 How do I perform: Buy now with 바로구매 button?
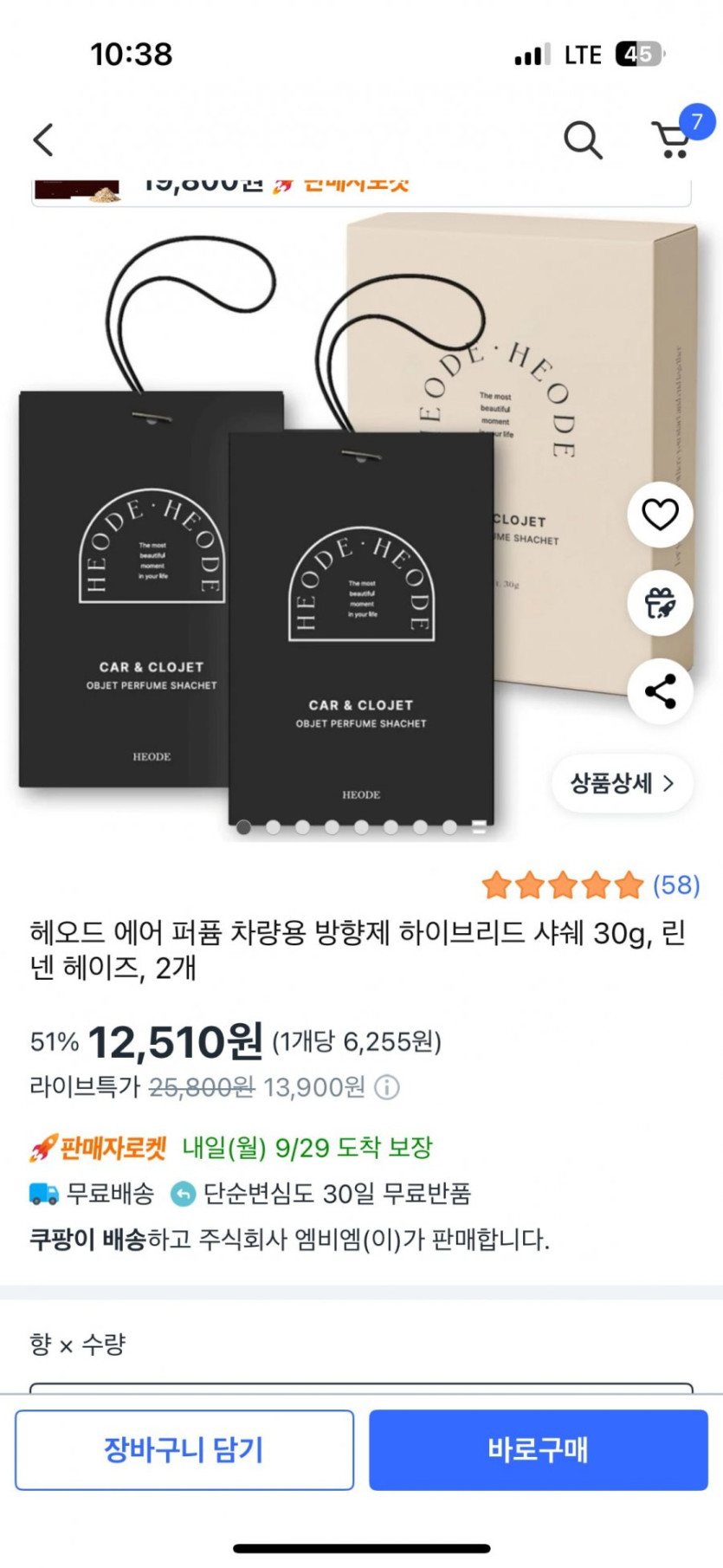pos(539,1450)
